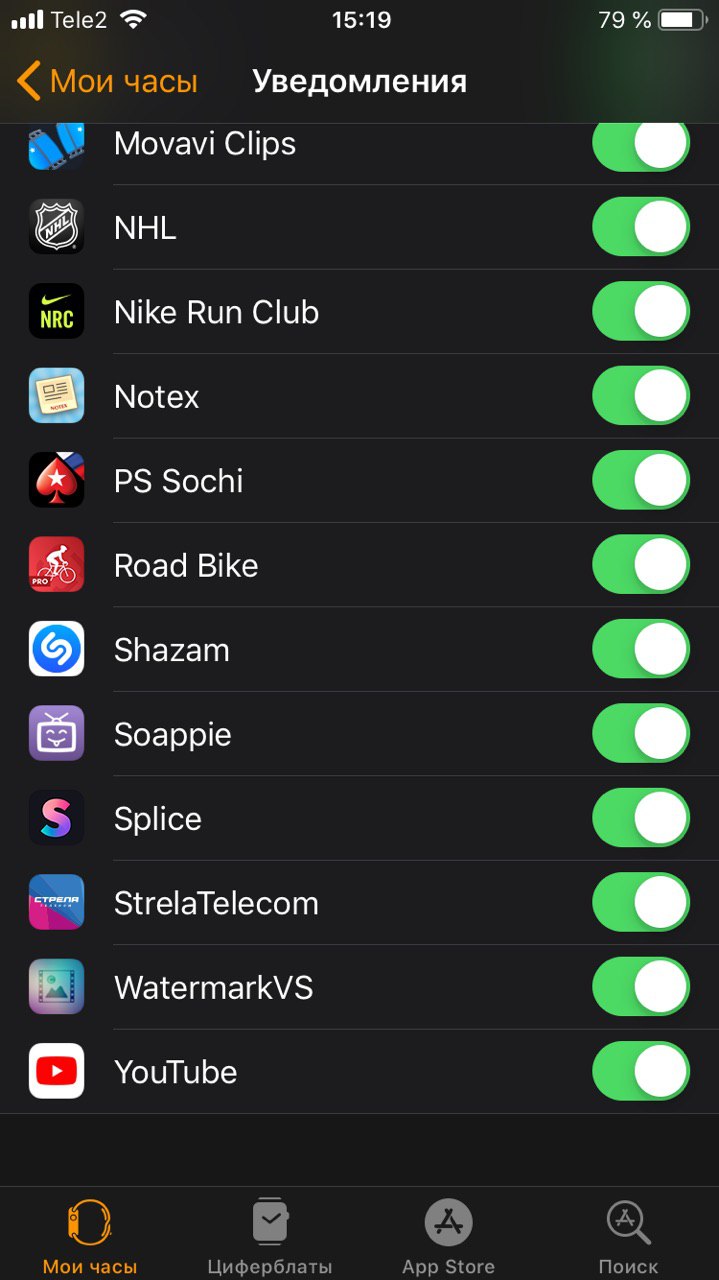Viewport: 719px width, 1280px height.
Task: Toggle Splice notifications off
Action: coord(641,817)
